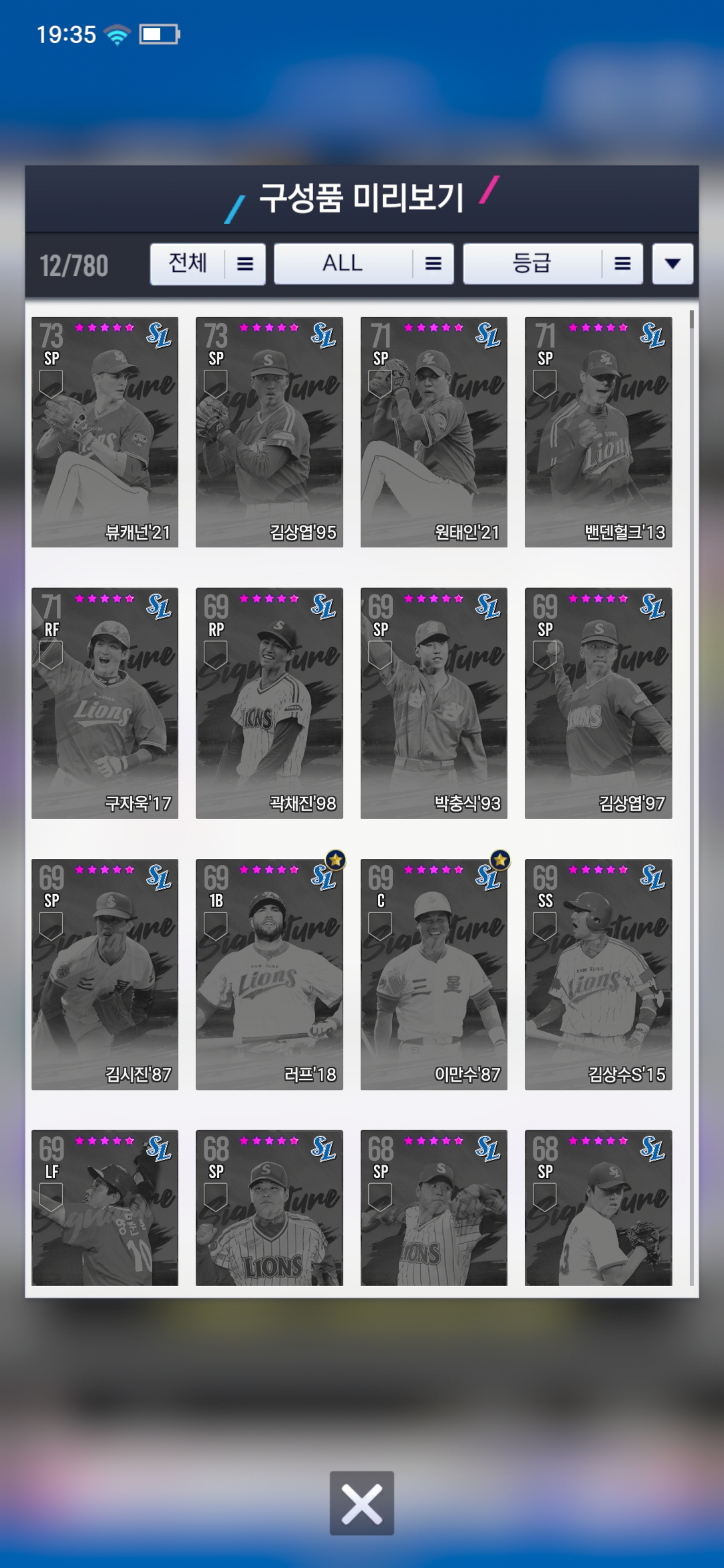This screenshot has width=724, height=1568.
Task: View the 러프'18 1B card
Action: click(269, 974)
